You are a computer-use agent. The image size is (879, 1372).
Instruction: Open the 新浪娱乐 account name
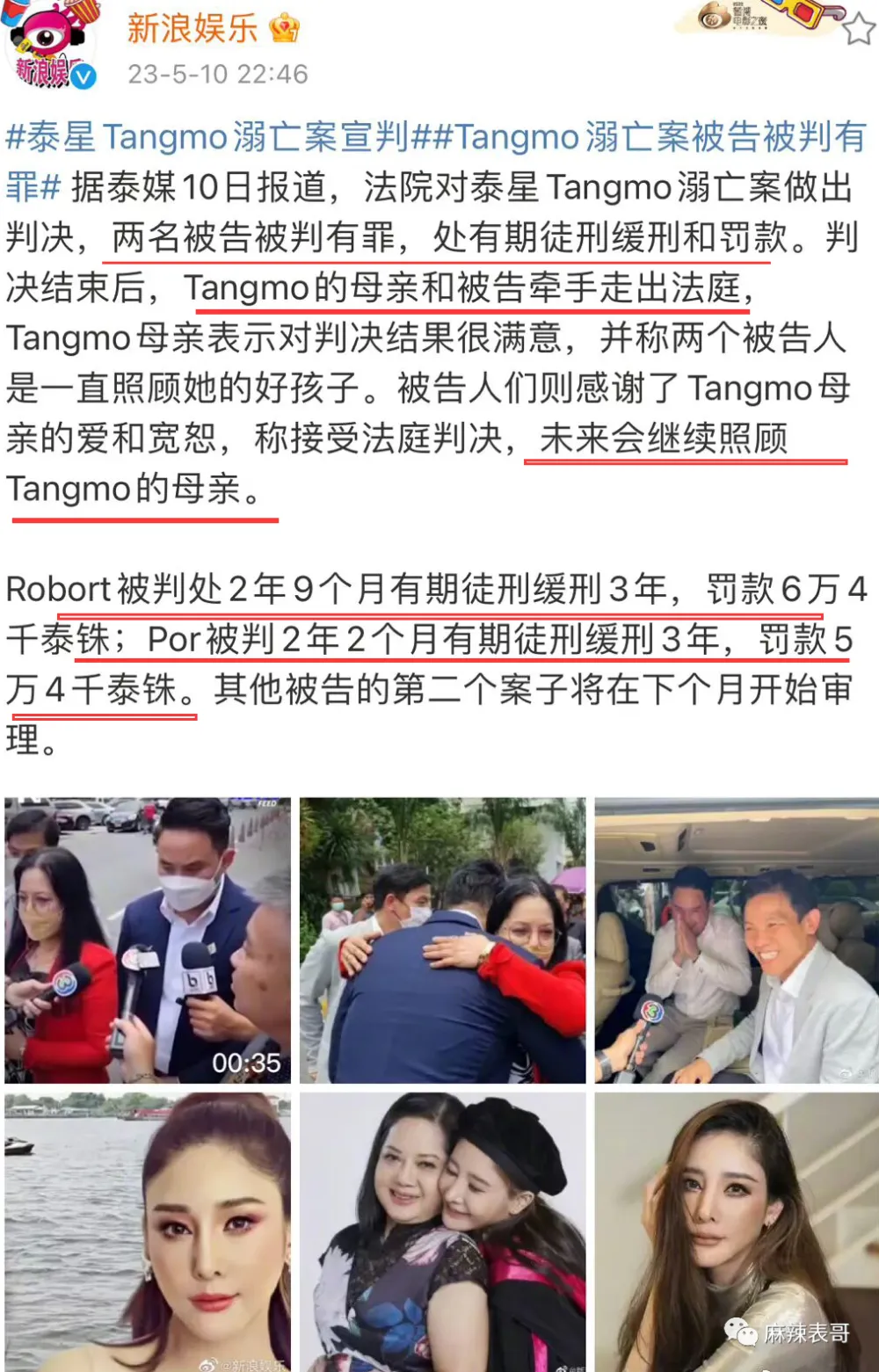(193, 28)
